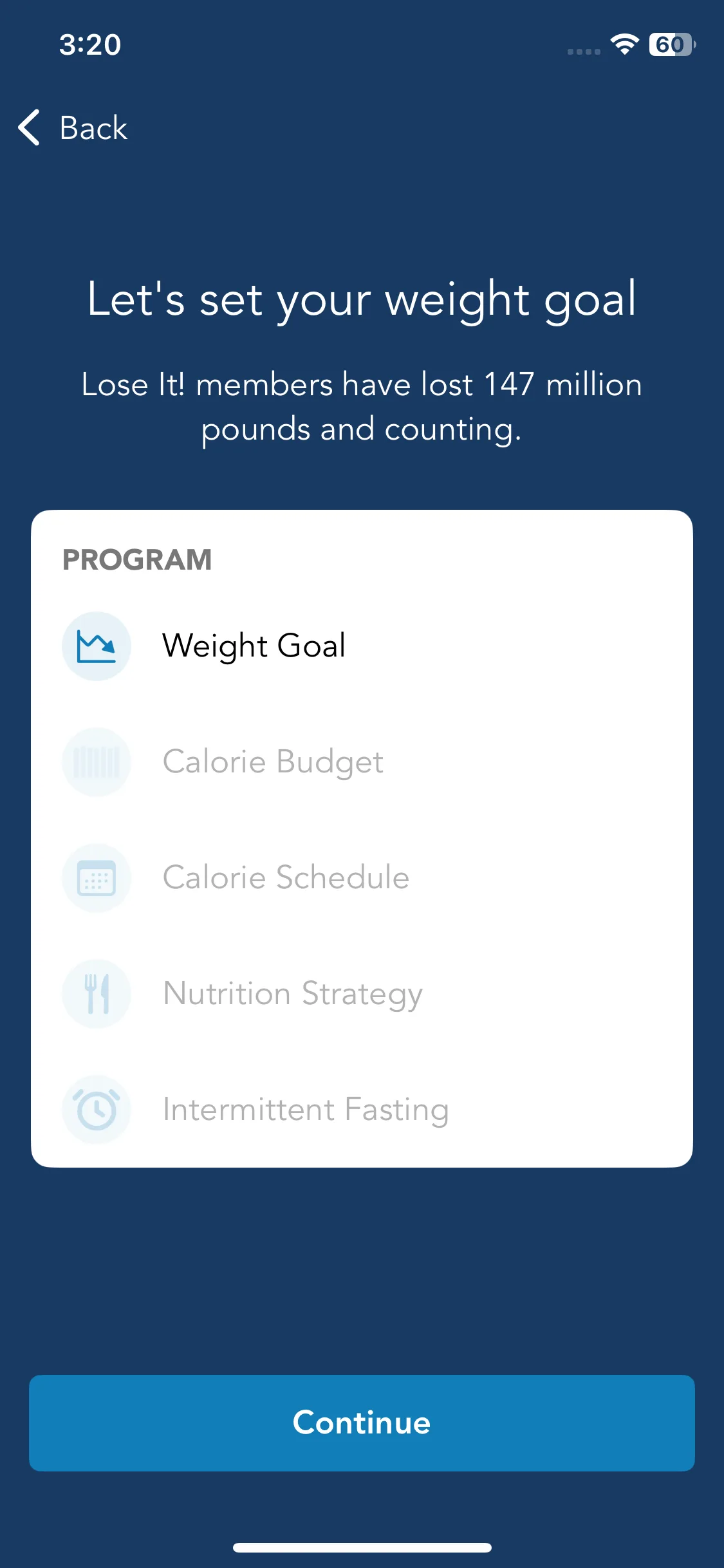Tap Continue to set weight goal
The width and height of the screenshot is (724, 1568).
[x=362, y=1423]
